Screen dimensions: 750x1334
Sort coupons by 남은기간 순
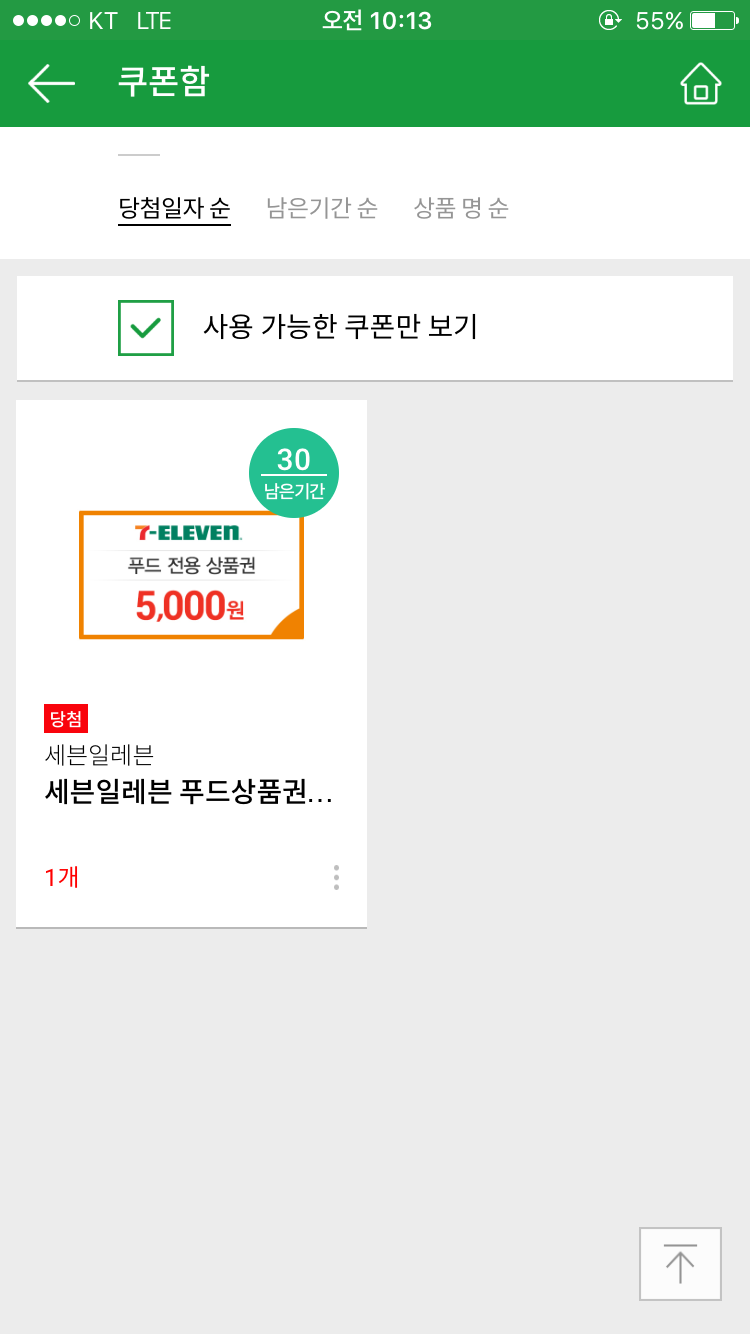point(321,209)
